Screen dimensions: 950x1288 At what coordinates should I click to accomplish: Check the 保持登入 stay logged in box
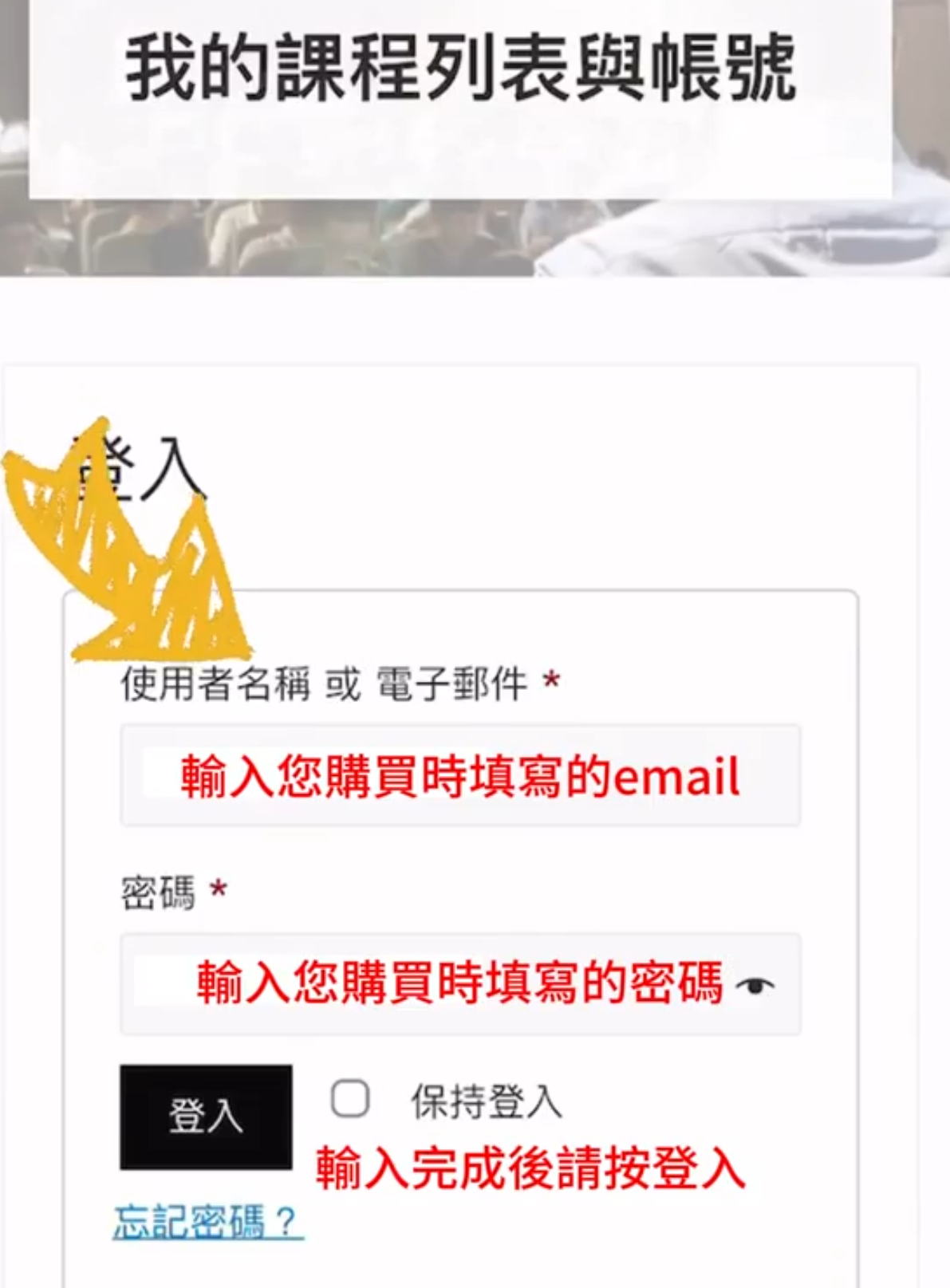click(350, 1099)
